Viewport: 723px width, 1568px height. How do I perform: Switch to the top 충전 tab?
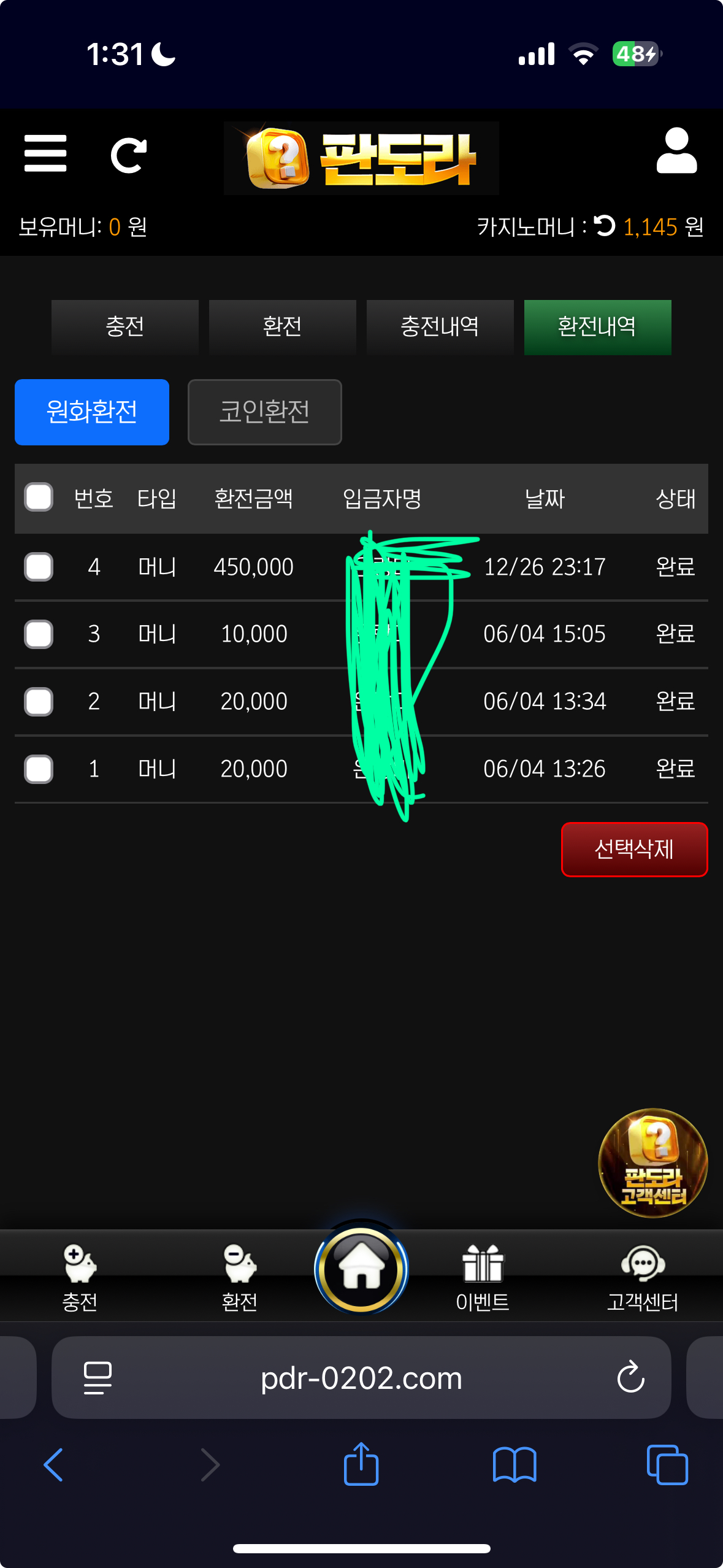tap(125, 327)
